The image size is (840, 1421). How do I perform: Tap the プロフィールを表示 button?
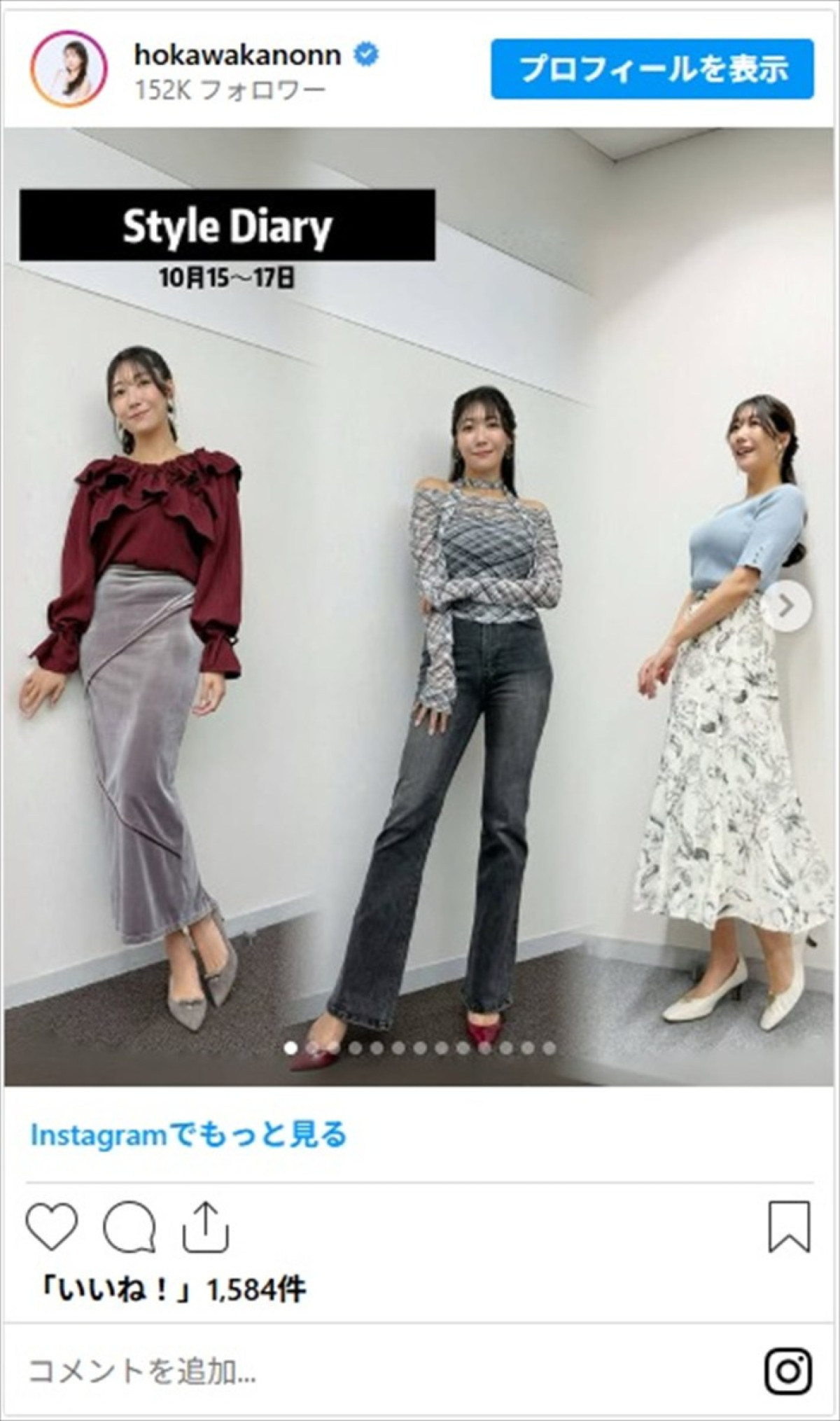pos(652,69)
